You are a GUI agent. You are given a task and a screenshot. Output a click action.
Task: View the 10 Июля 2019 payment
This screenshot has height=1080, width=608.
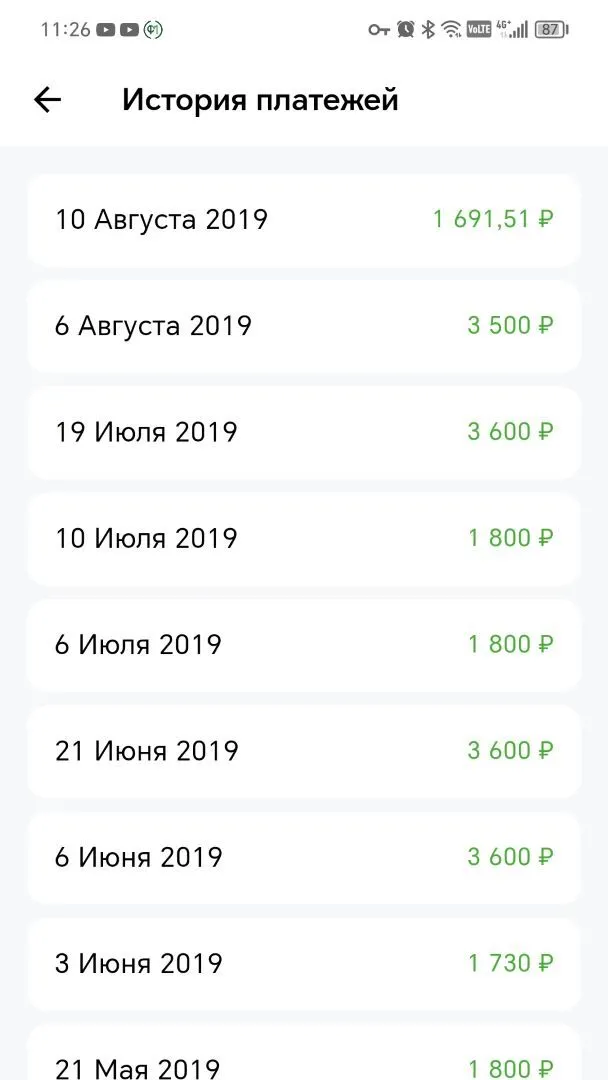tap(304, 539)
